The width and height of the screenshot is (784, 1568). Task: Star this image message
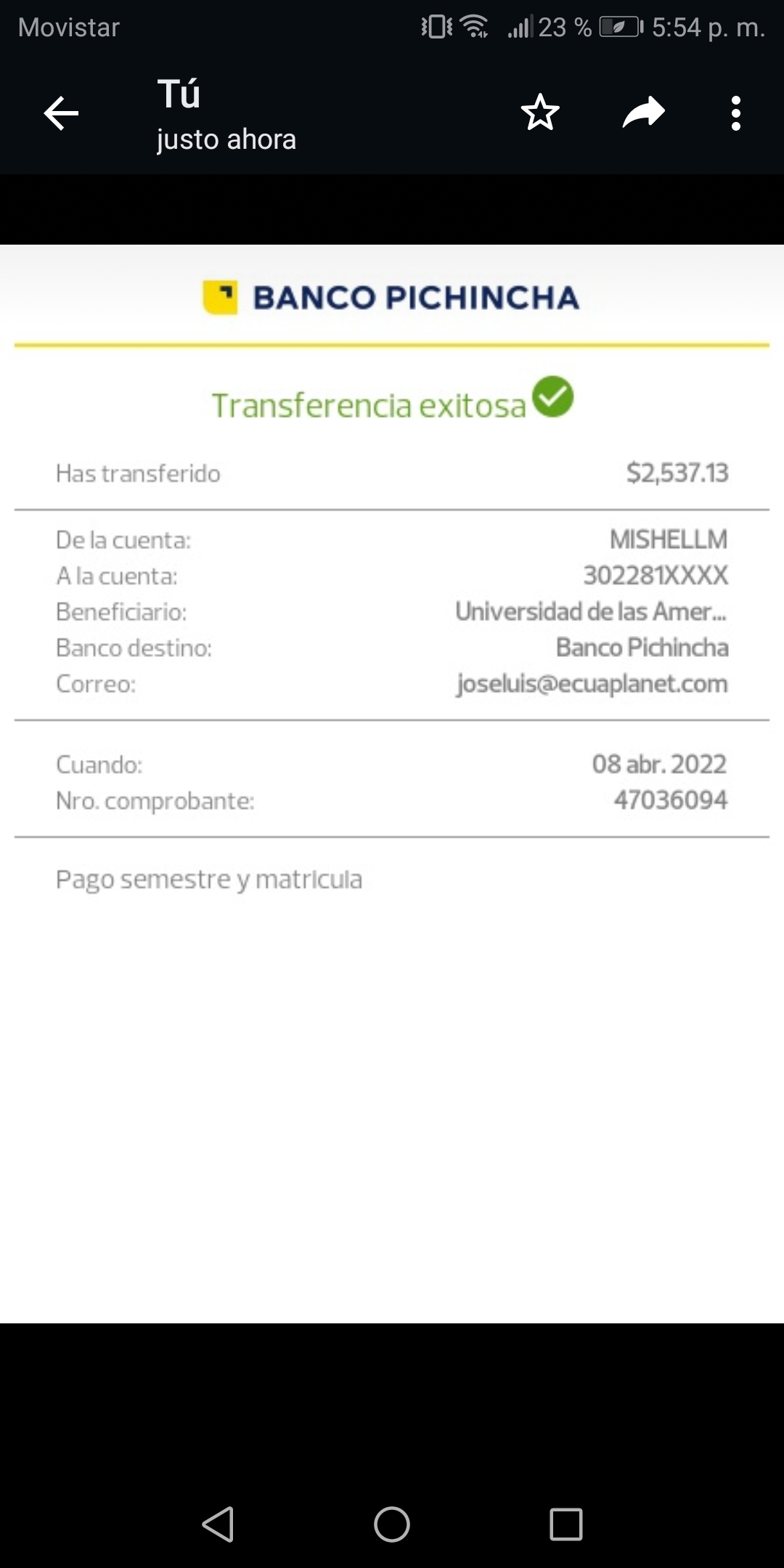coord(540,113)
